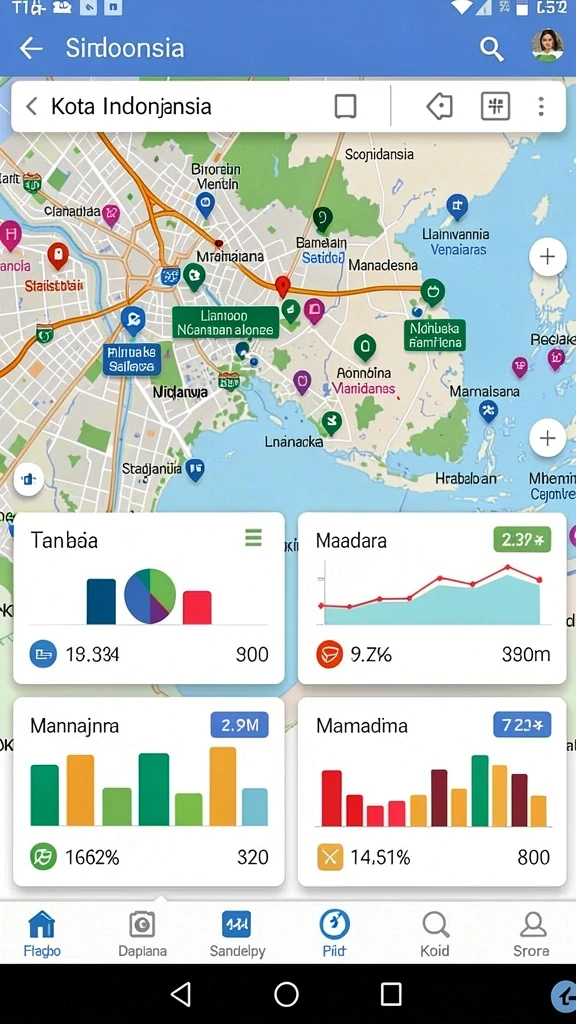
Task: Open the profile avatar
Action: coord(547,46)
